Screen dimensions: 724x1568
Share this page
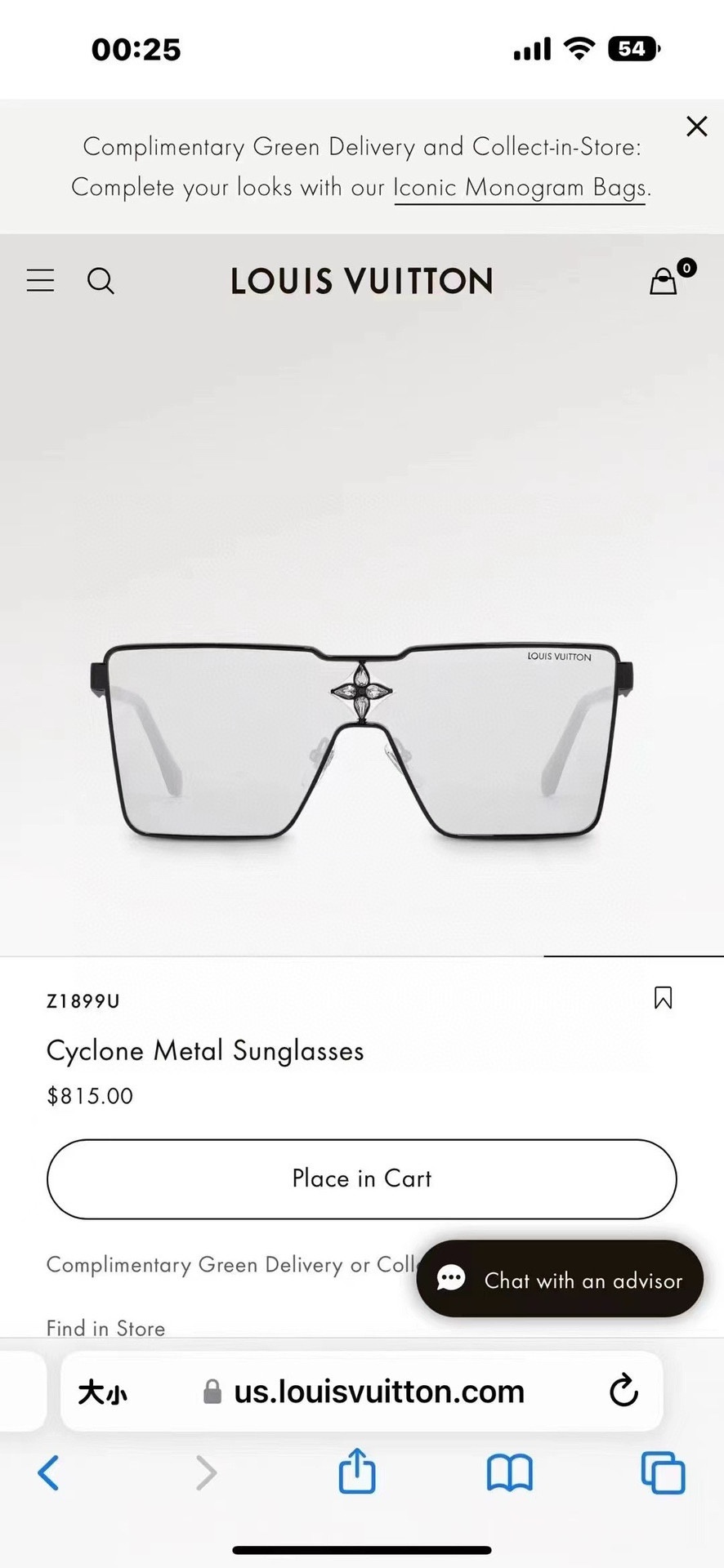357,1472
